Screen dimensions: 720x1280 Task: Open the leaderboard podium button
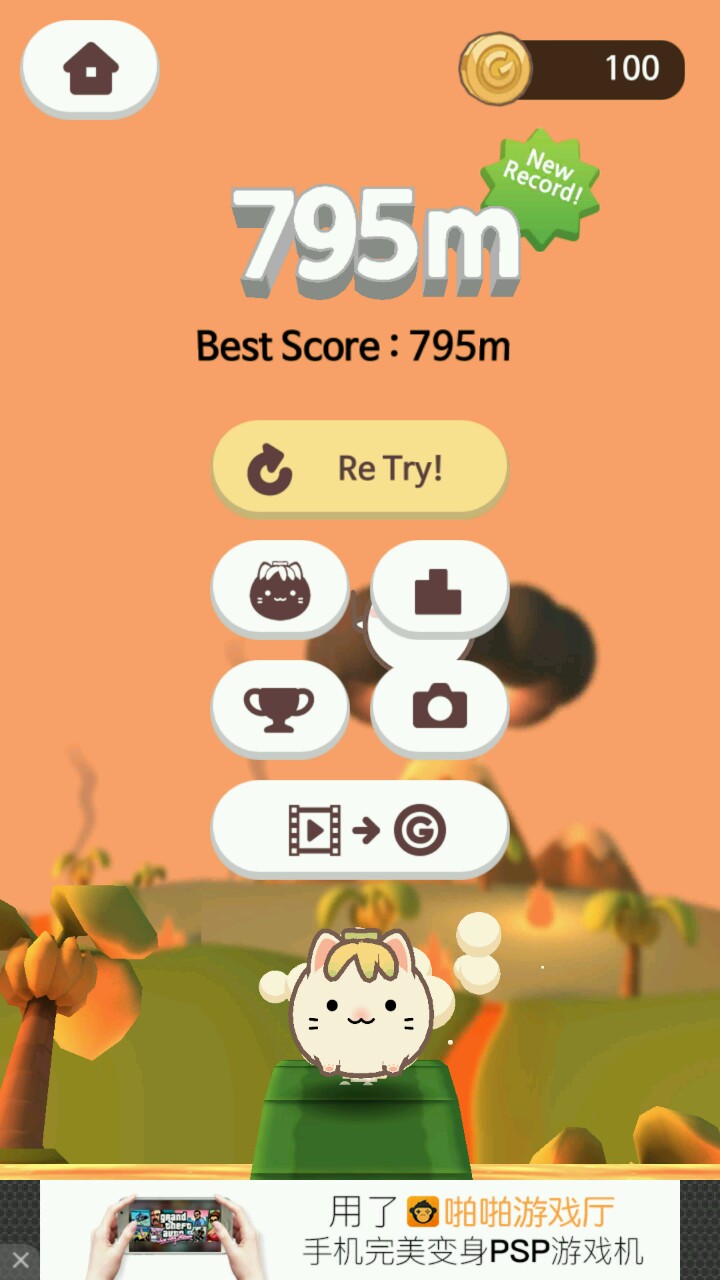[x=439, y=590]
